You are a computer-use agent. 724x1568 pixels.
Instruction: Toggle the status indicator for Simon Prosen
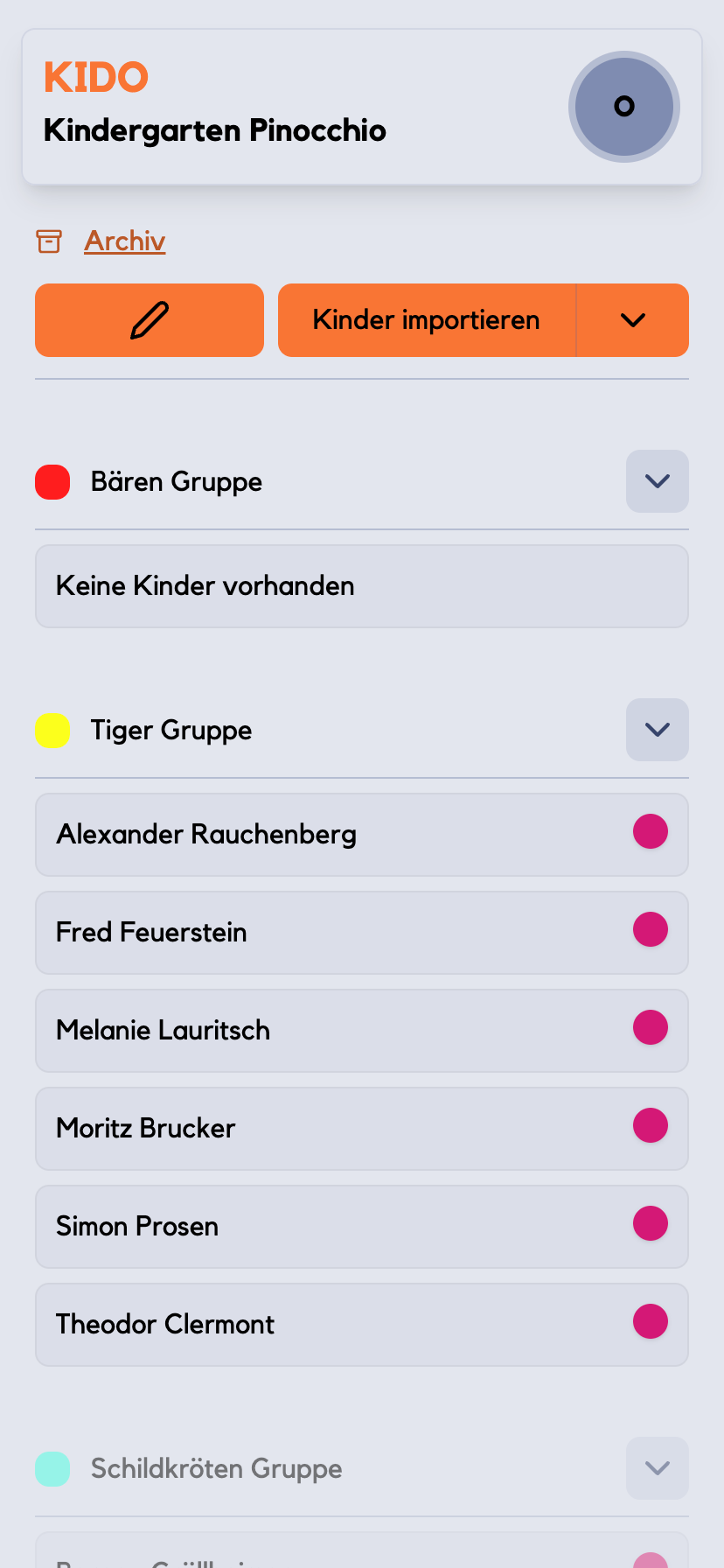(x=651, y=1224)
